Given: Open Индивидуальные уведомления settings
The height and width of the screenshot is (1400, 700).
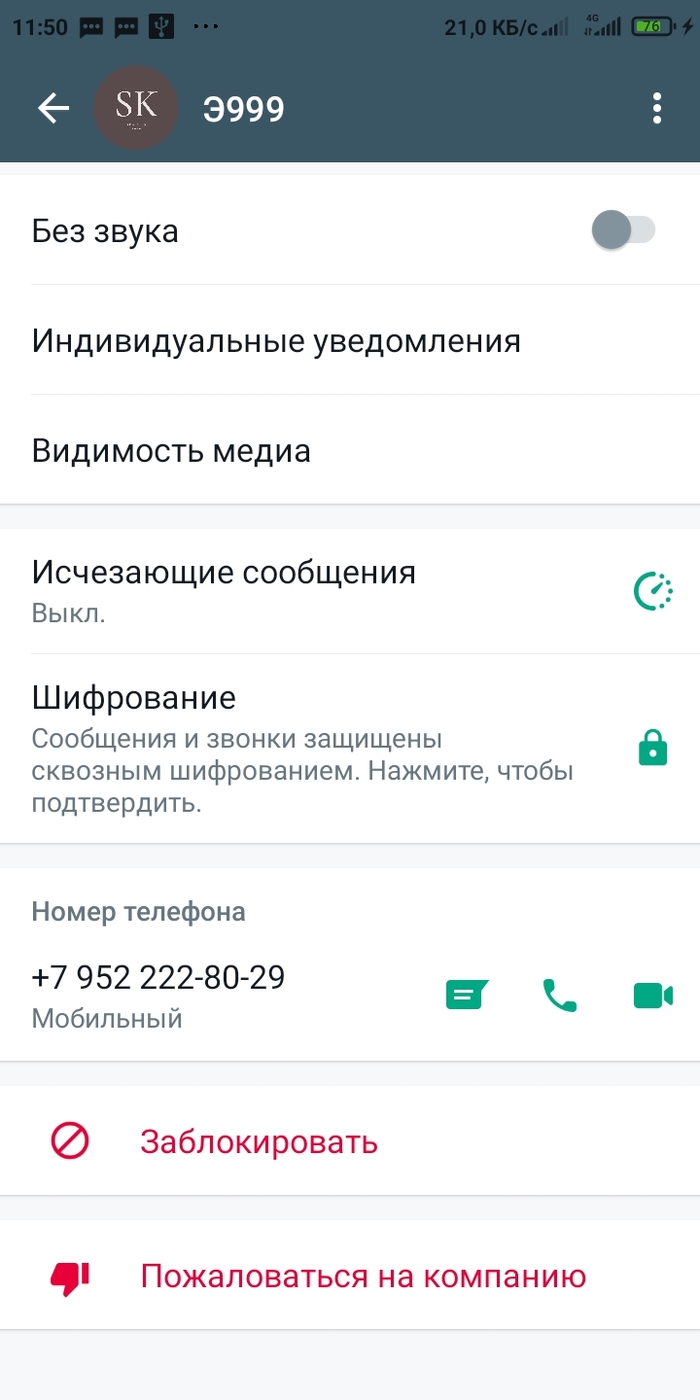Looking at the screenshot, I should click(276, 341).
